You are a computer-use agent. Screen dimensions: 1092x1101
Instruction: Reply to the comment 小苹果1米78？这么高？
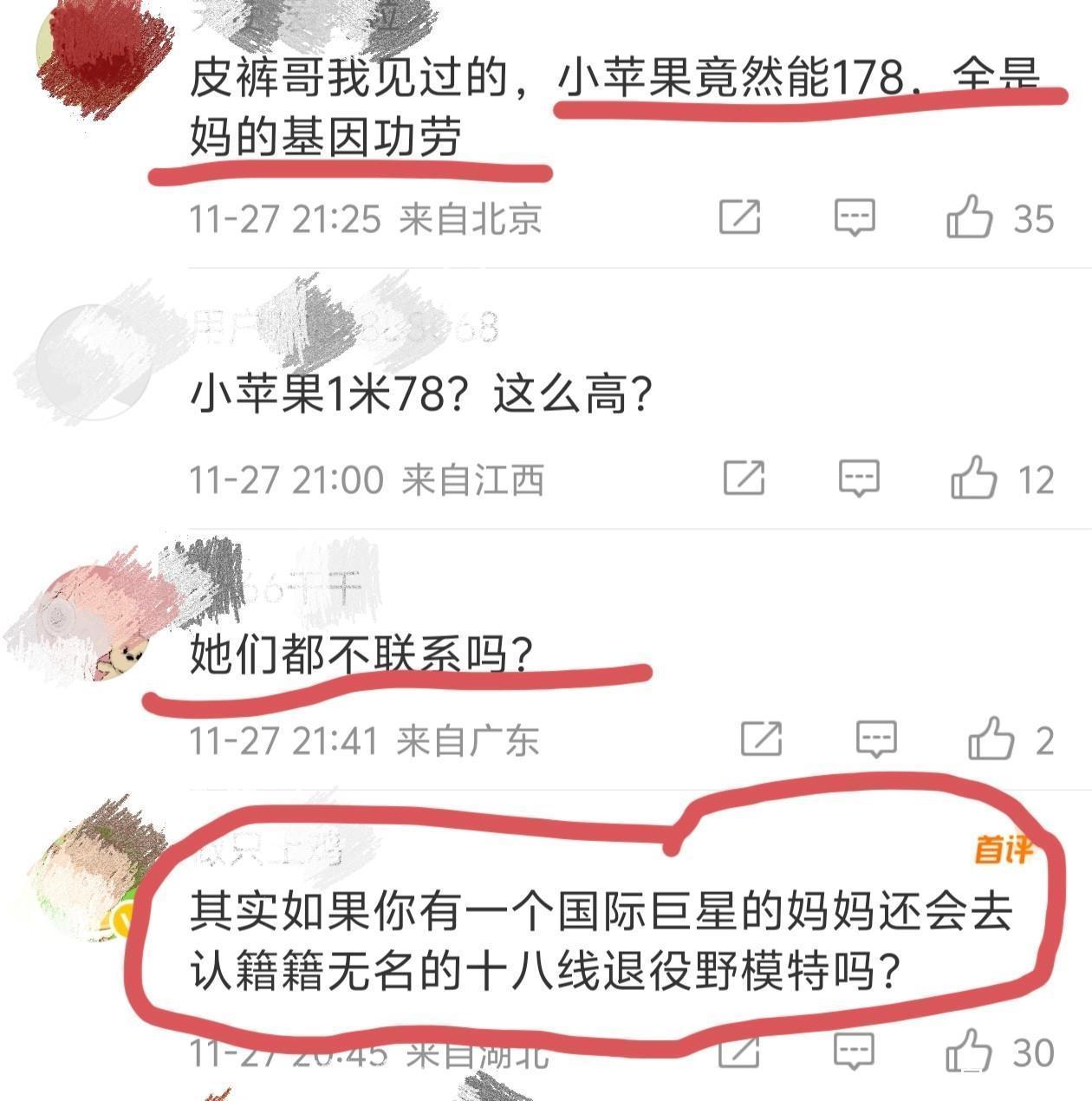[x=859, y=478]
